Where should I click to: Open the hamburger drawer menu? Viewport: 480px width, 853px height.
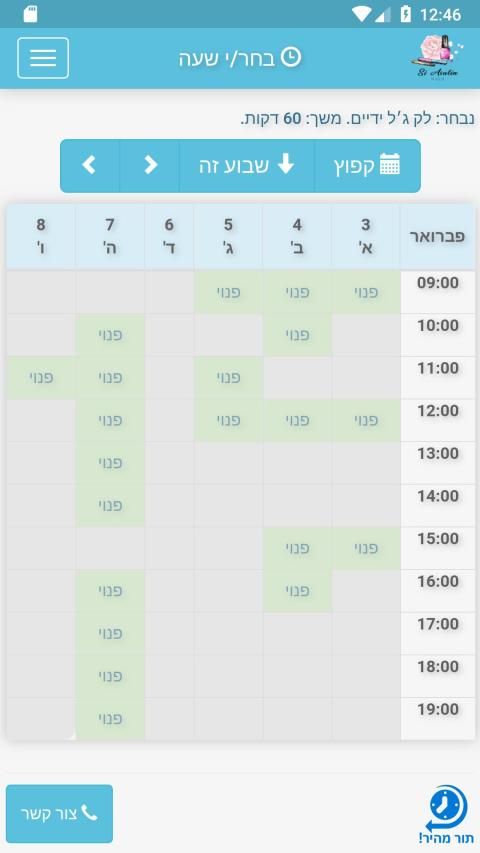(x=43, y=58)
